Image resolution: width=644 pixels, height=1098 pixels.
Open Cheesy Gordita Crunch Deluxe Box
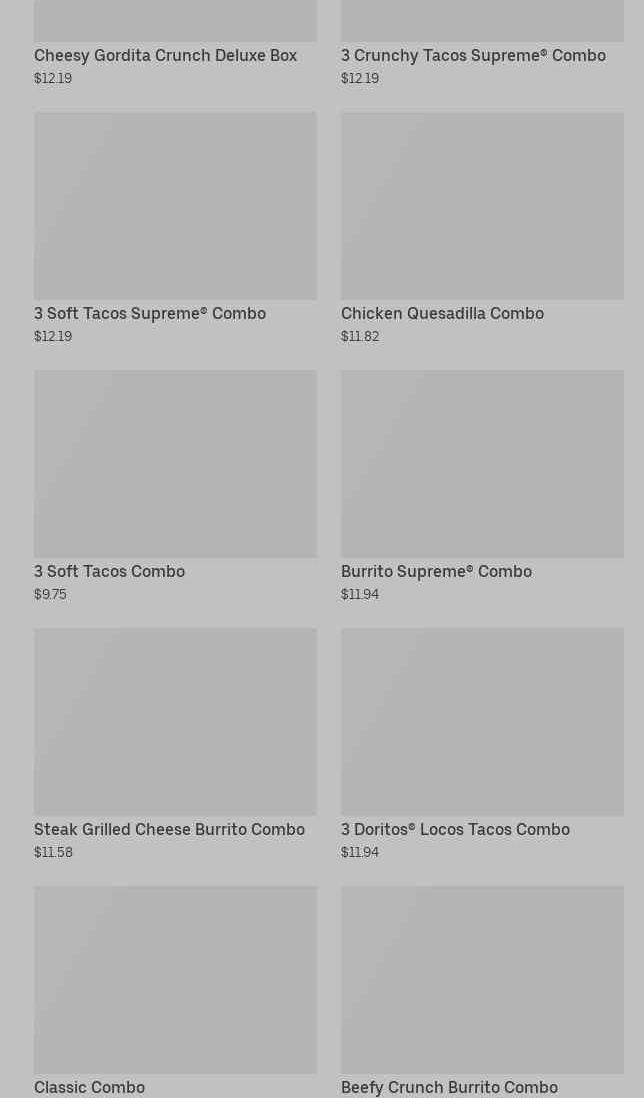click(x=166, y=55)
